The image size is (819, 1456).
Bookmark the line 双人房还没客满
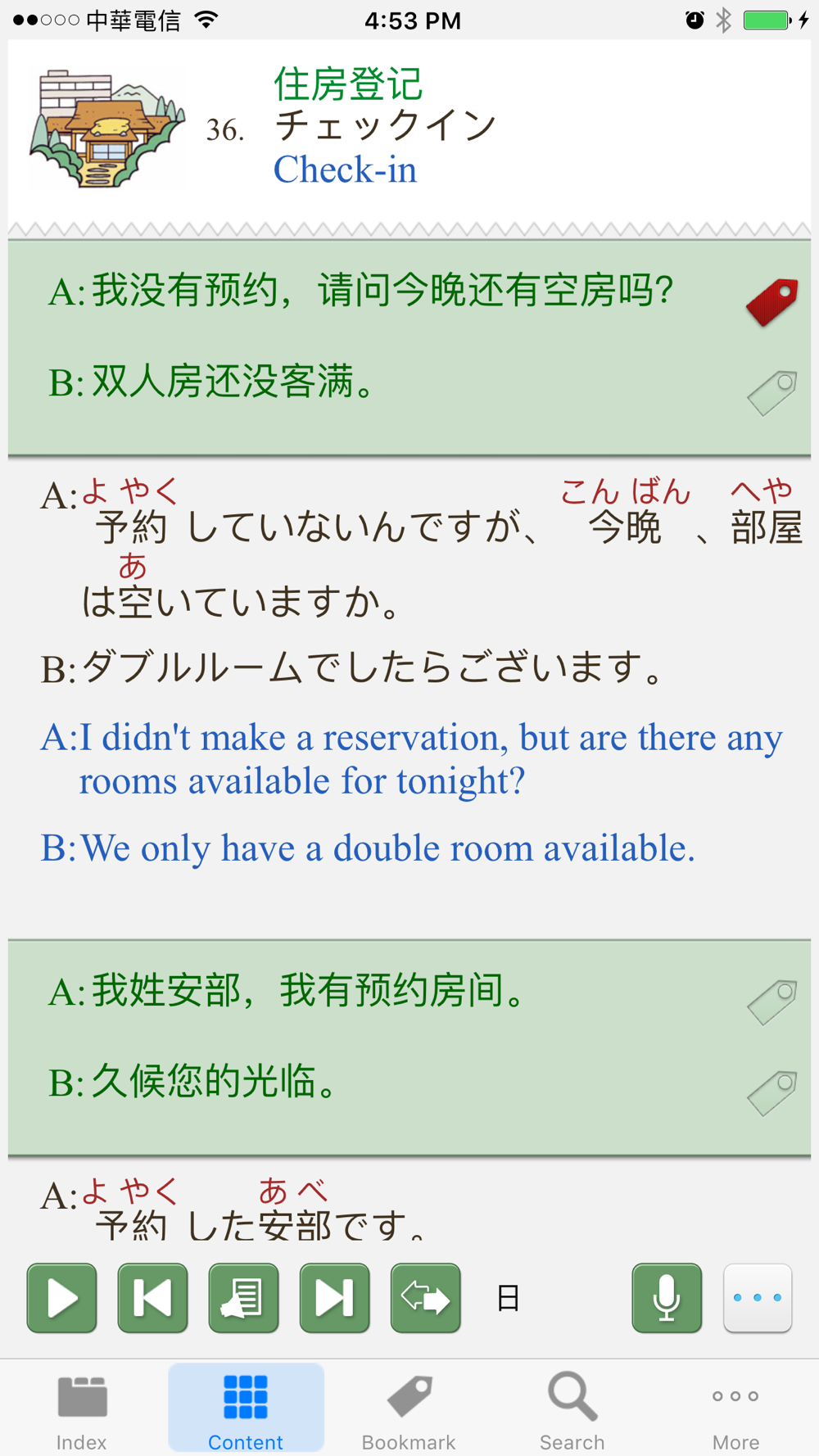(x=771, y=393)
